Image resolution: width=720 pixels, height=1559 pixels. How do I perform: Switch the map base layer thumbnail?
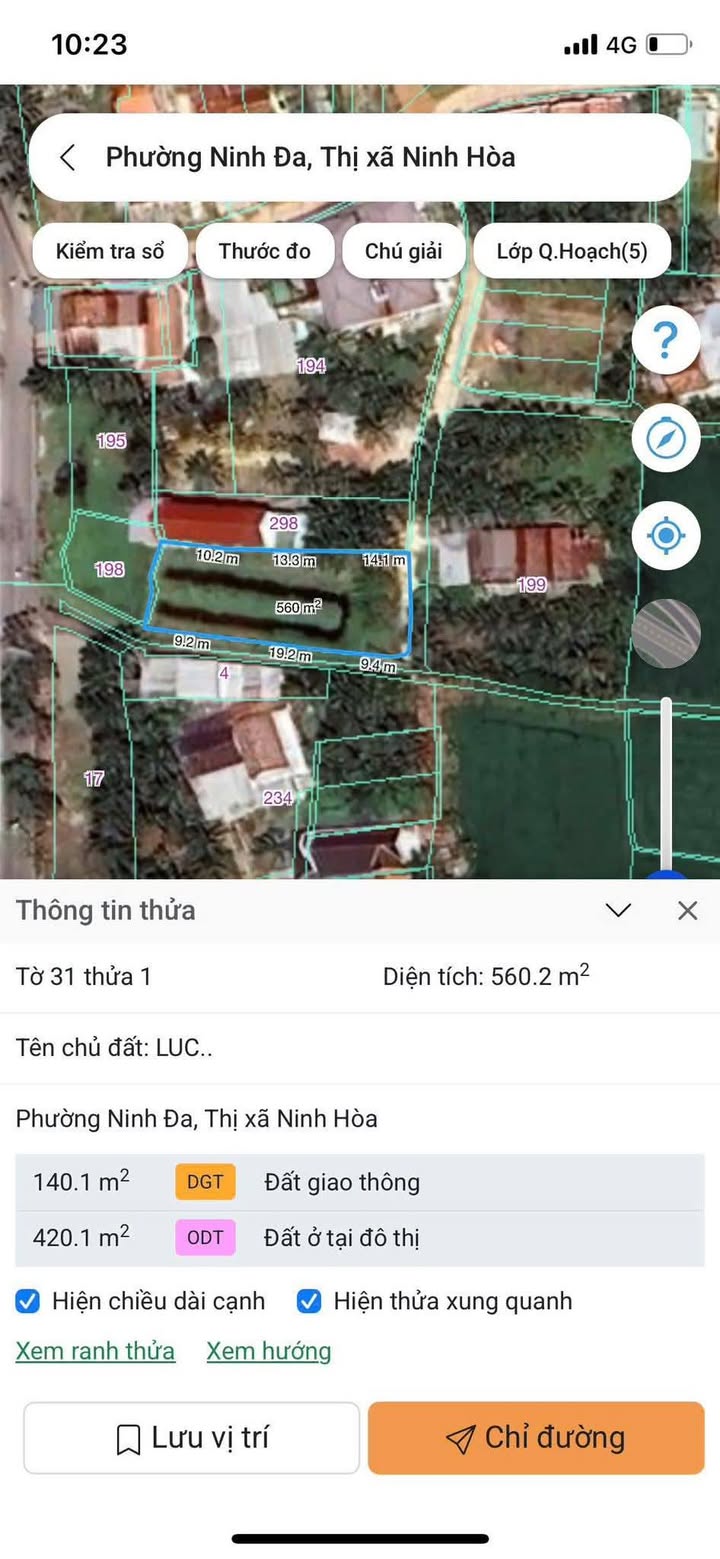(x=665, y=634)
